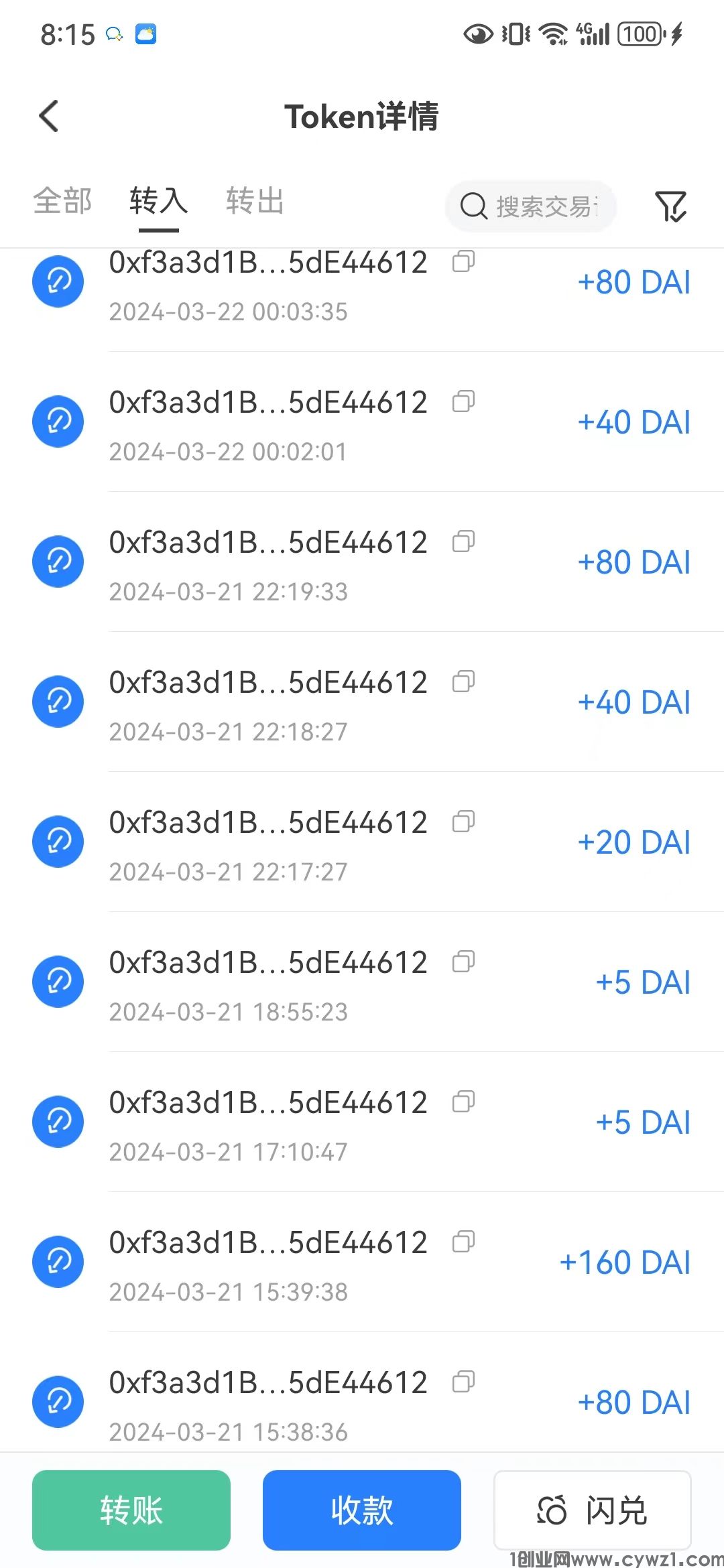Copy address of the 2024-03-22 00:03:35 transaction
724x1568 pixels.
tap(463, 261)
